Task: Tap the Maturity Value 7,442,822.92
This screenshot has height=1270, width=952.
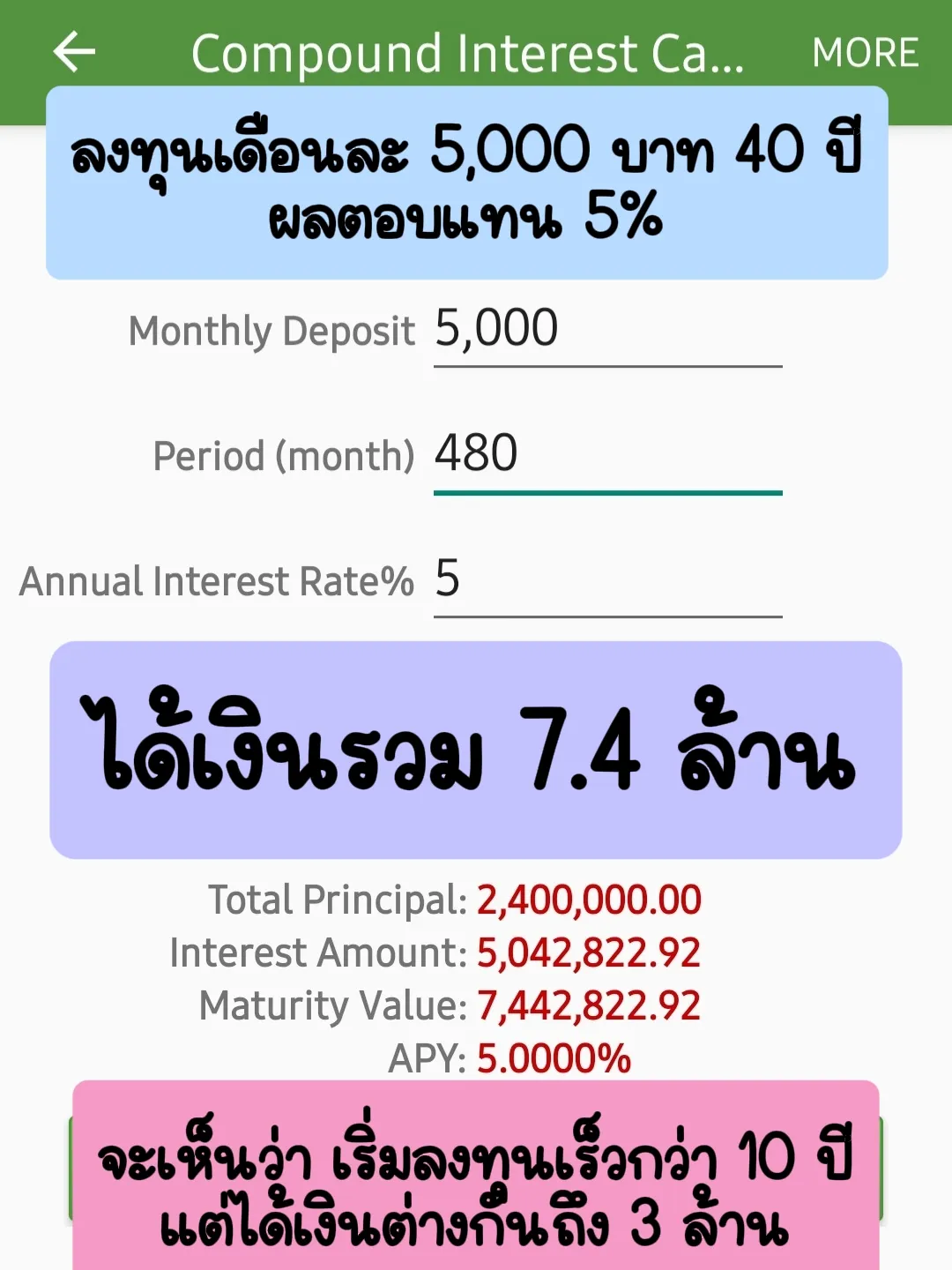Action: click(x=587, y=1005)
